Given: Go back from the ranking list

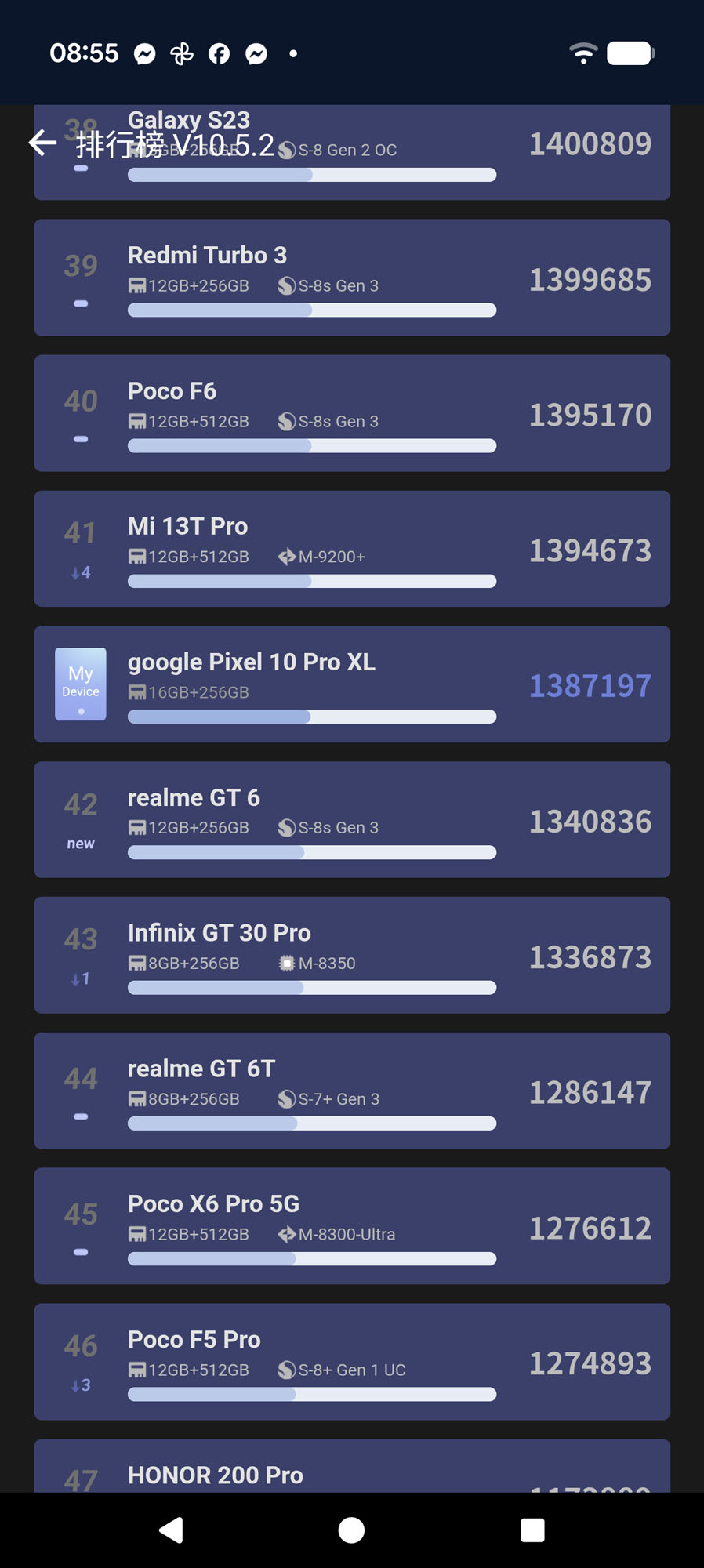Looking at the screenshot, I should coord(42,143).
